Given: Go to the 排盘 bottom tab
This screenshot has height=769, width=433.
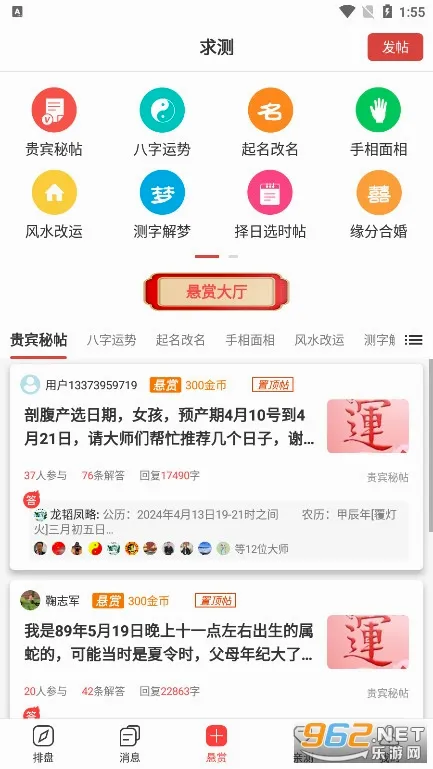Looking at the screenshot, I should pyautogui.click(x=43, y=744).
